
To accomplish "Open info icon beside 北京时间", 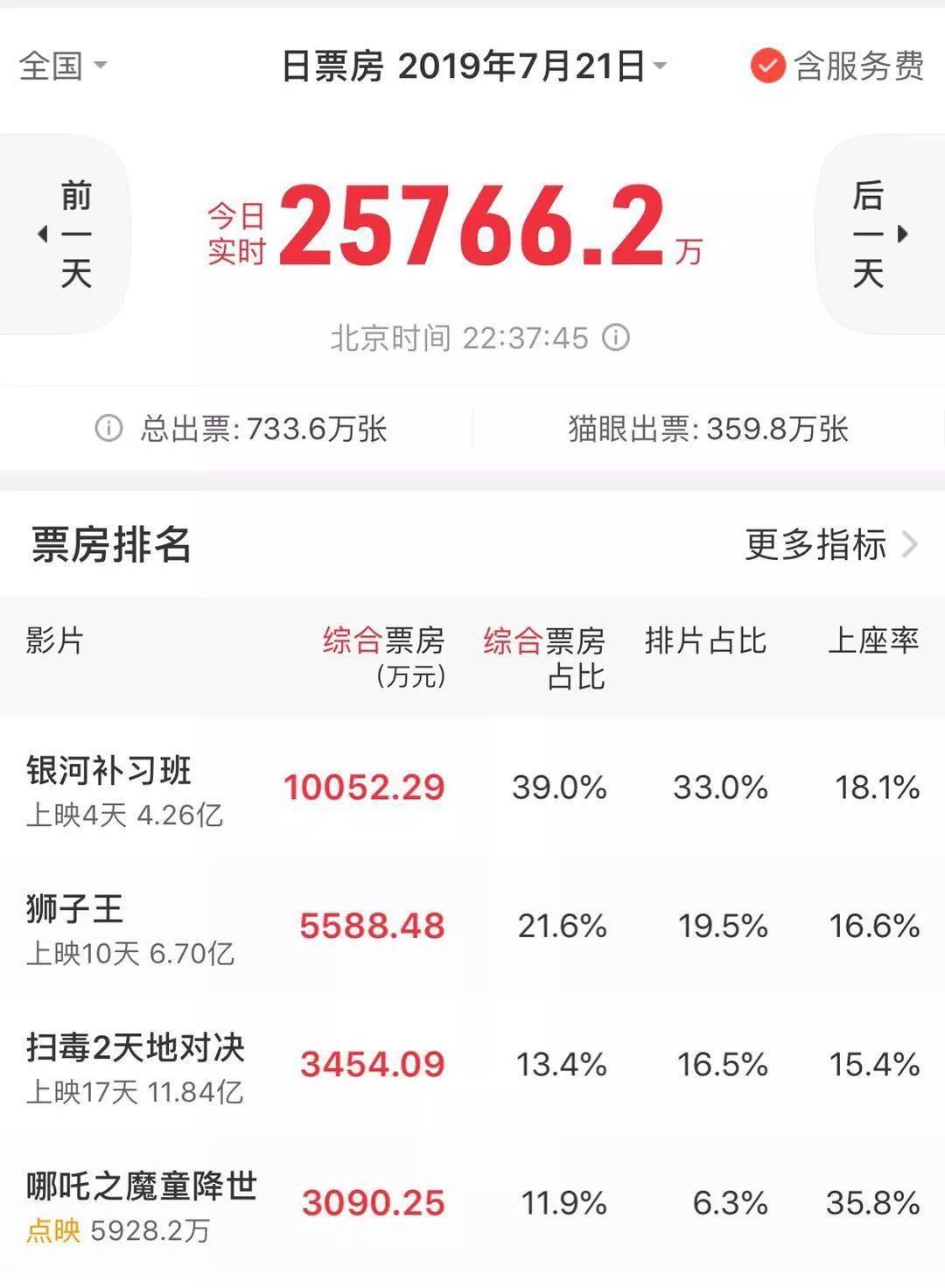I will (x=616, y=338).
